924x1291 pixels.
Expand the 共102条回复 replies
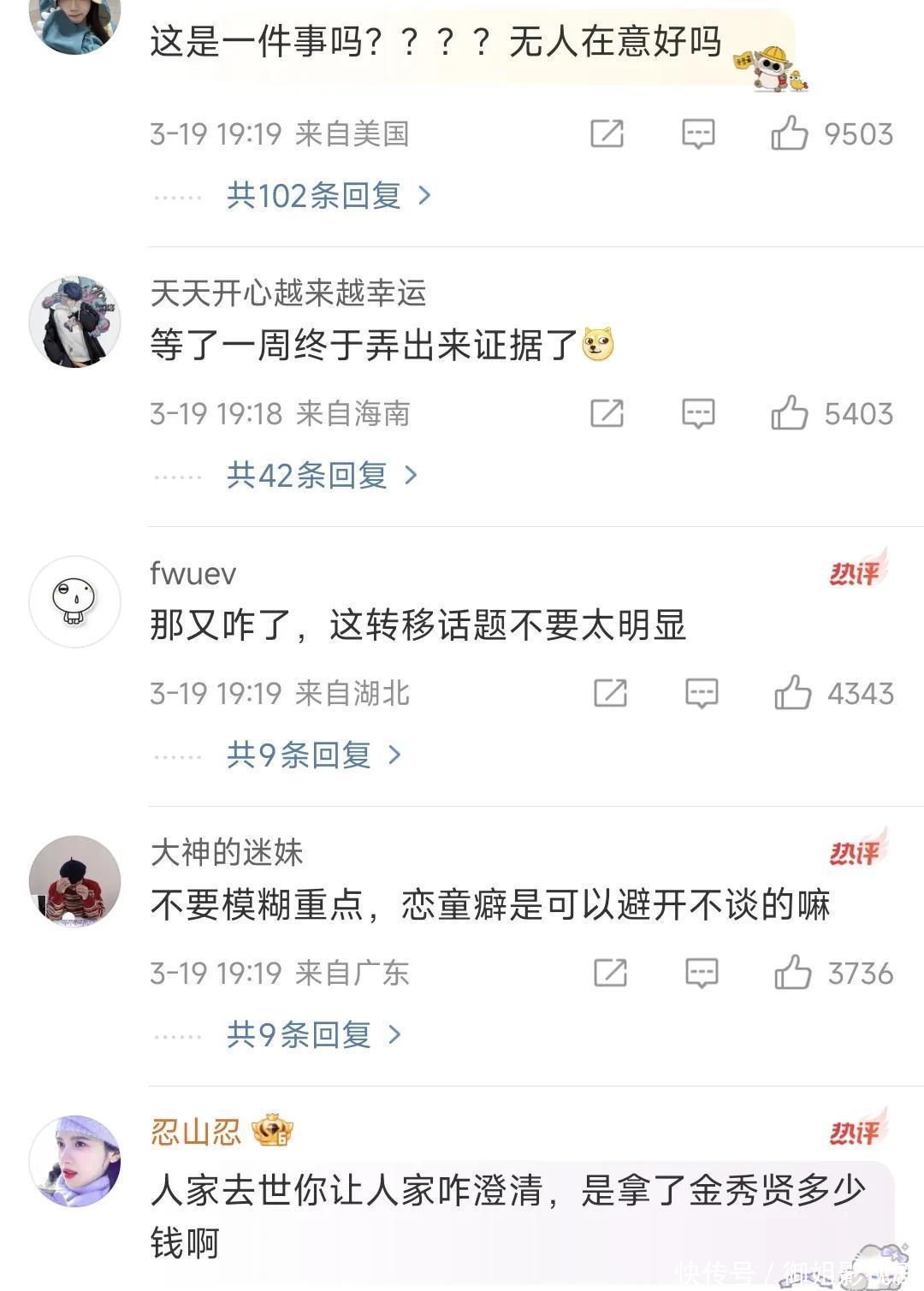click(328, 196)
